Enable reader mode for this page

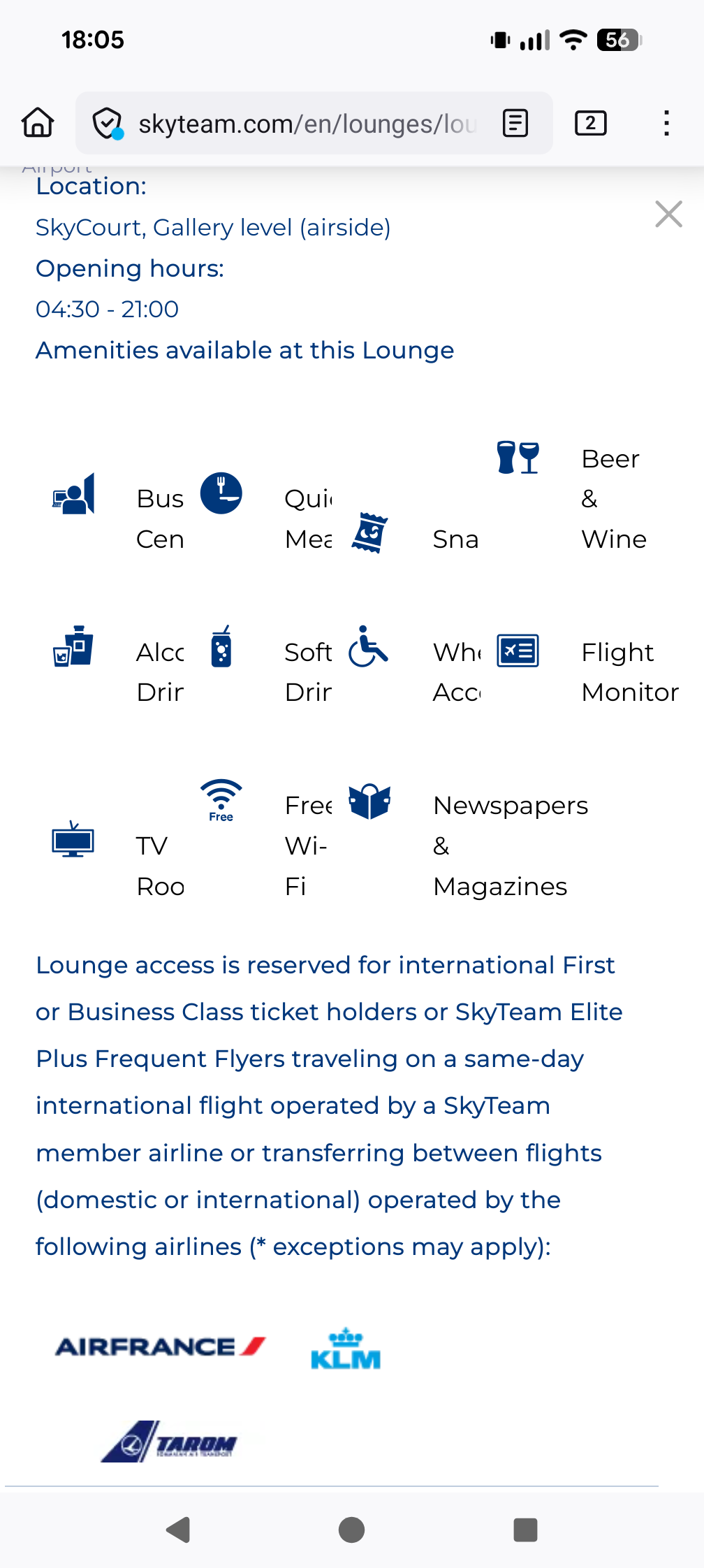point(515,124)
